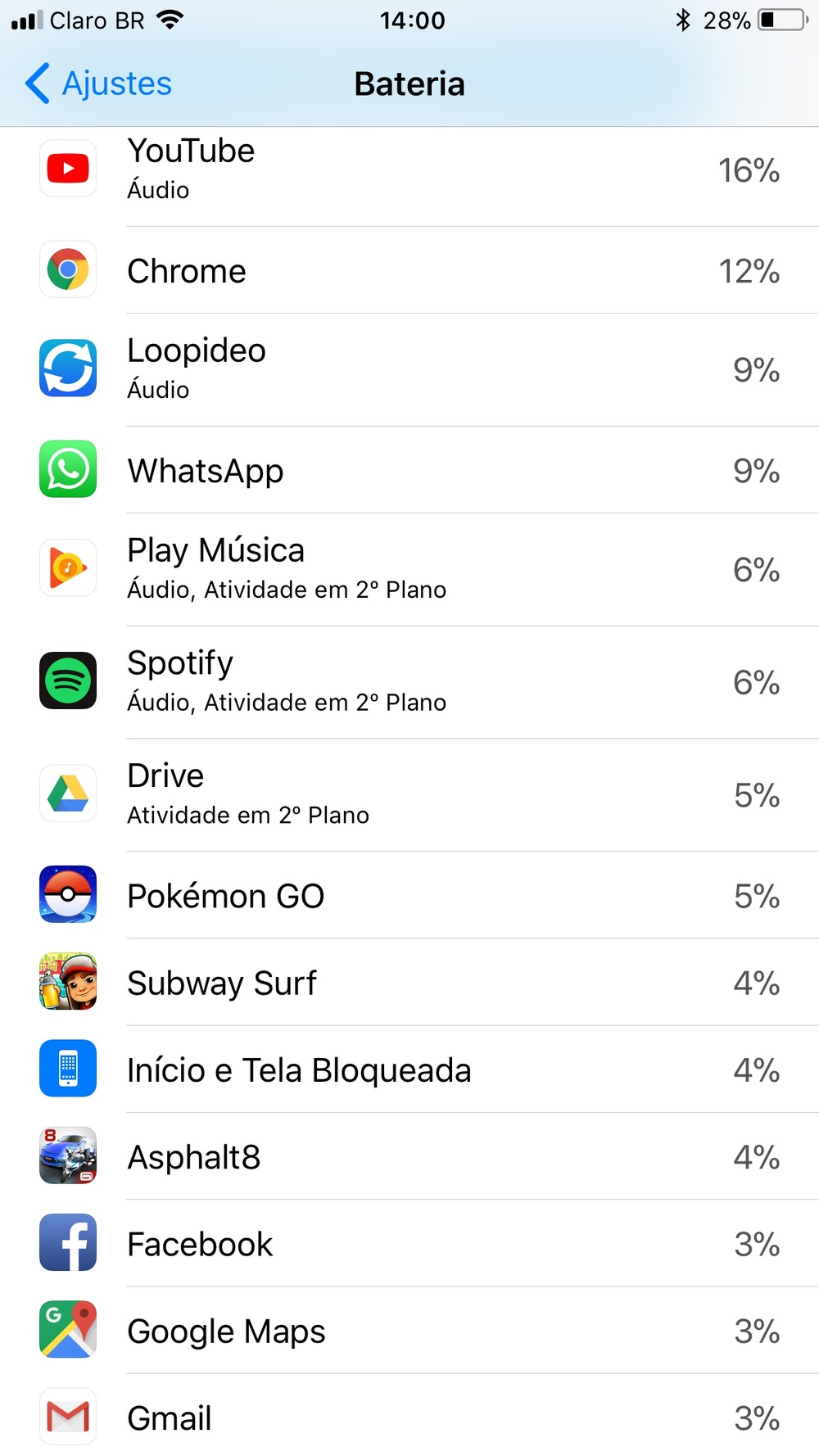Tap the Pokémon GO row
The height and width of the screenshot is (1456, 819).
click(409, 895)
